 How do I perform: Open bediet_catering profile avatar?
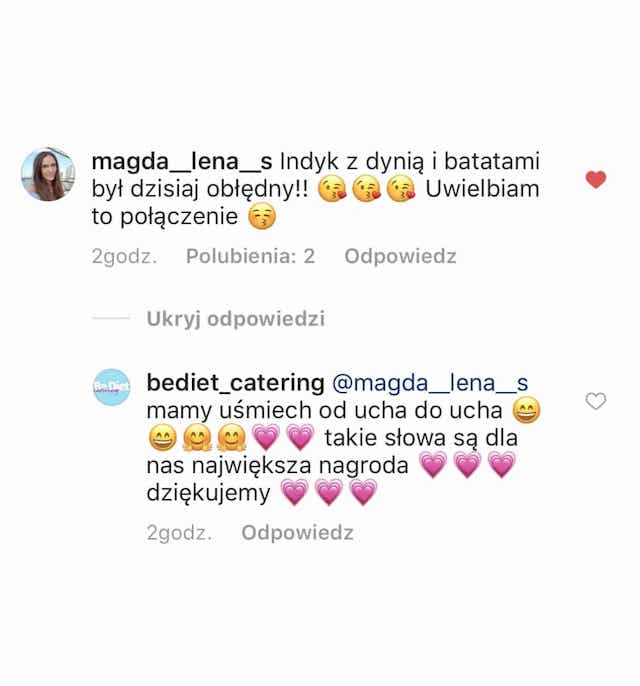click(111, 386)
